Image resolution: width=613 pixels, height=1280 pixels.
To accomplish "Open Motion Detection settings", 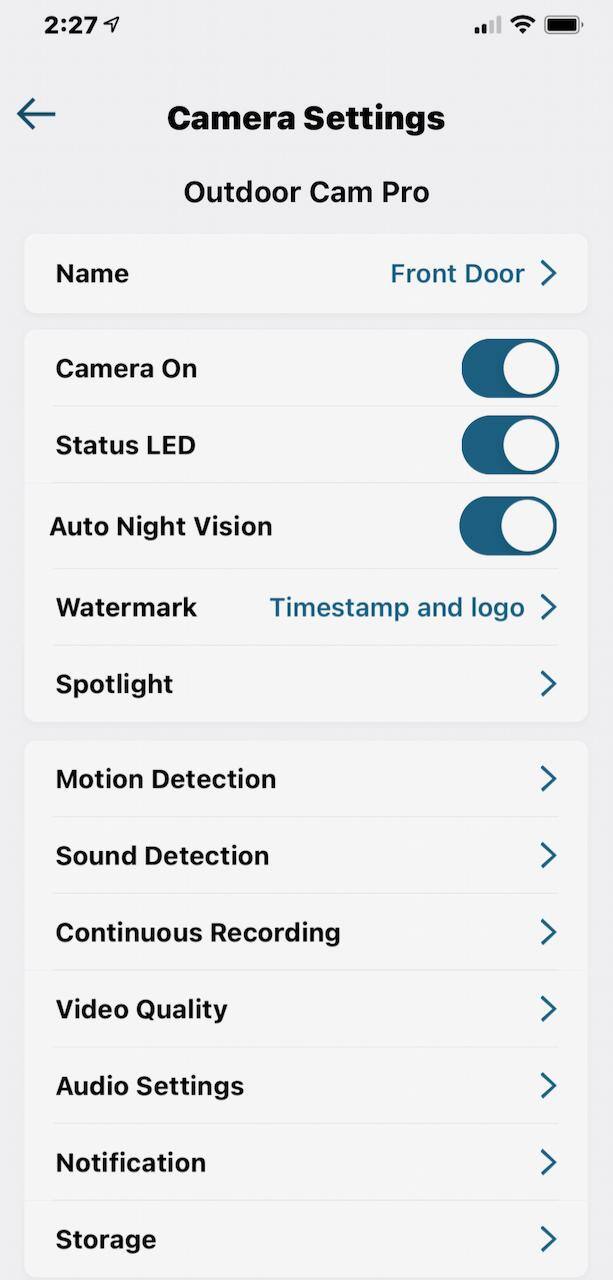I will pyautogui.click(x=306, y=780).
